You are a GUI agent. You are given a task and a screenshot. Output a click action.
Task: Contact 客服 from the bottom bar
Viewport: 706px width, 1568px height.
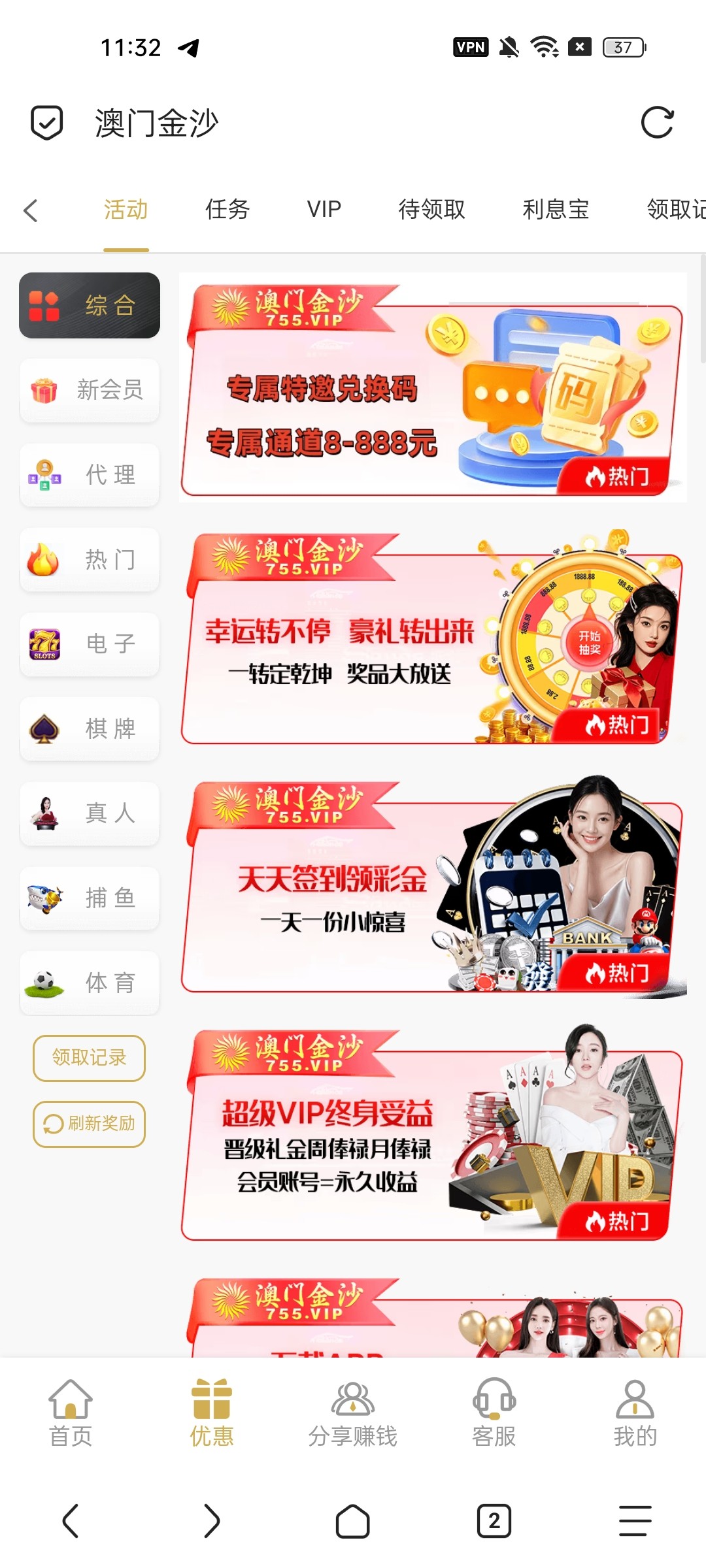click(494, 1413)
